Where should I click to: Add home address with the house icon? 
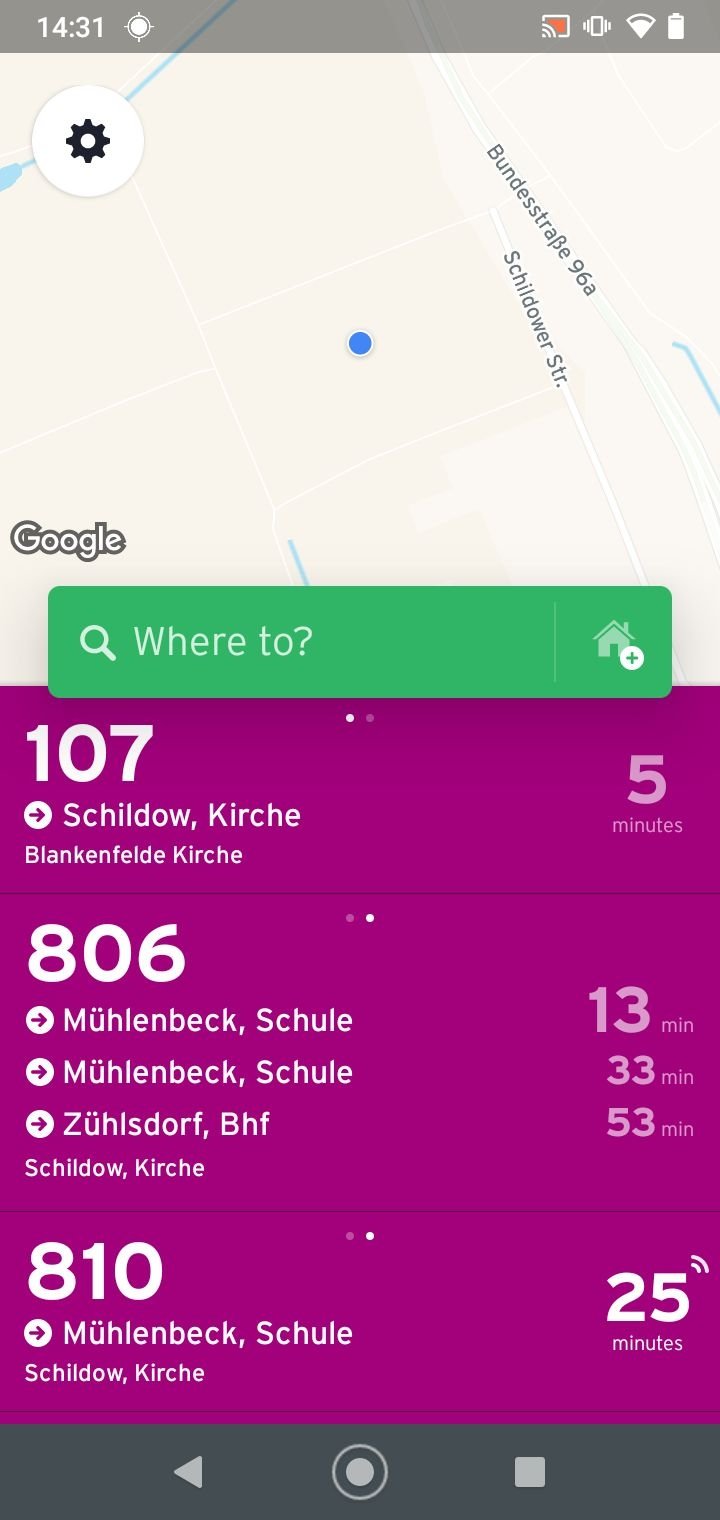(x=615, y=642)
